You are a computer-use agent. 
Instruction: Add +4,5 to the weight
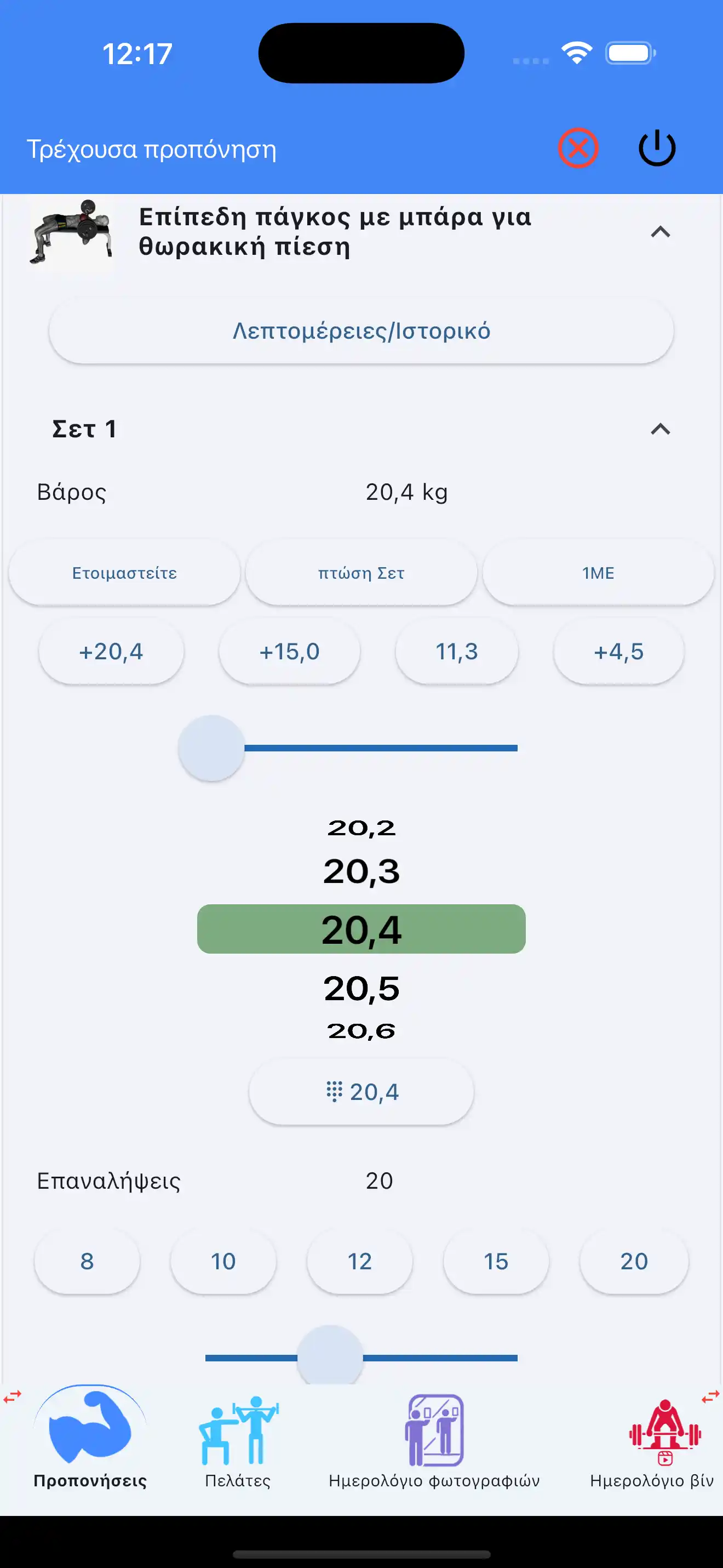pyautogui.click(x=618, y=651)
